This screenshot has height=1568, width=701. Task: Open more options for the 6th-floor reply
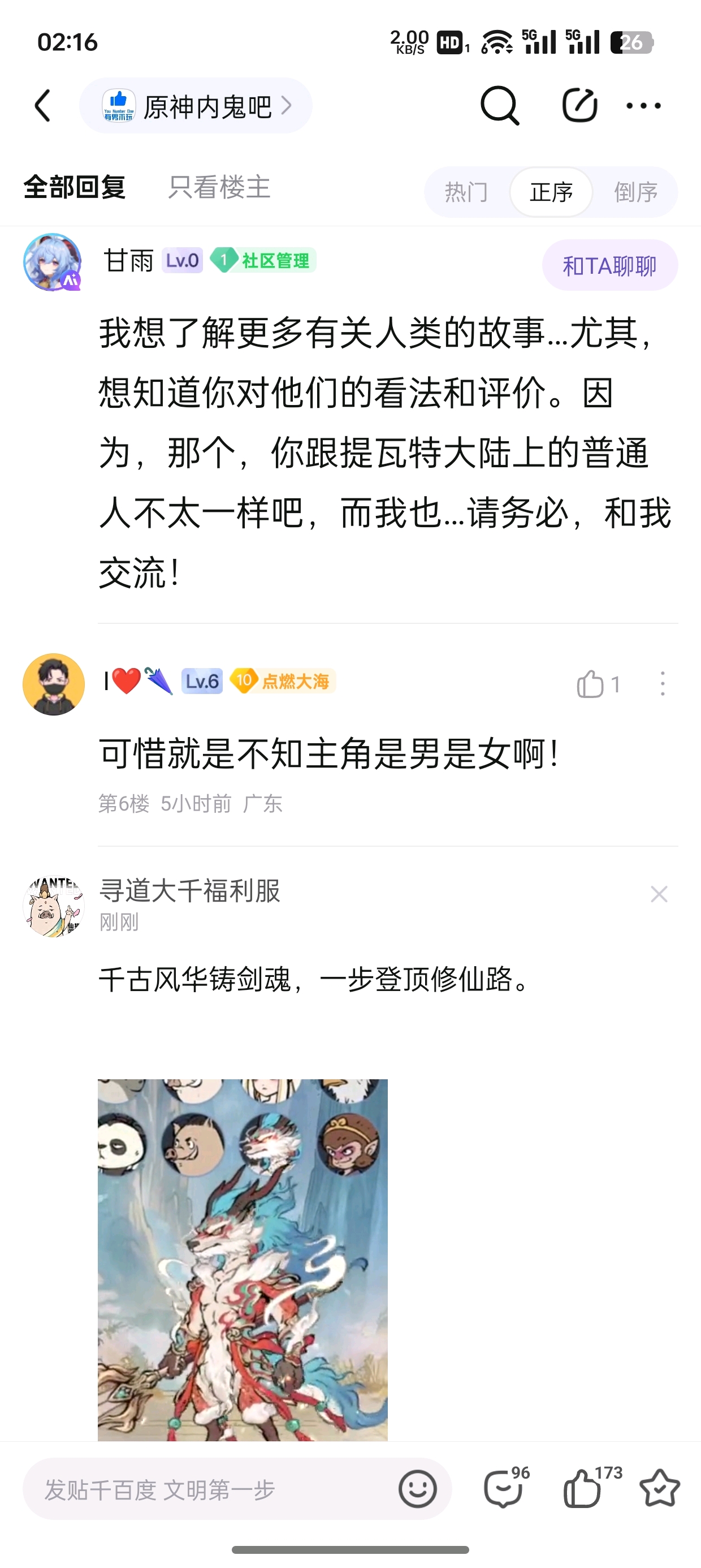[x=662, y=684]
